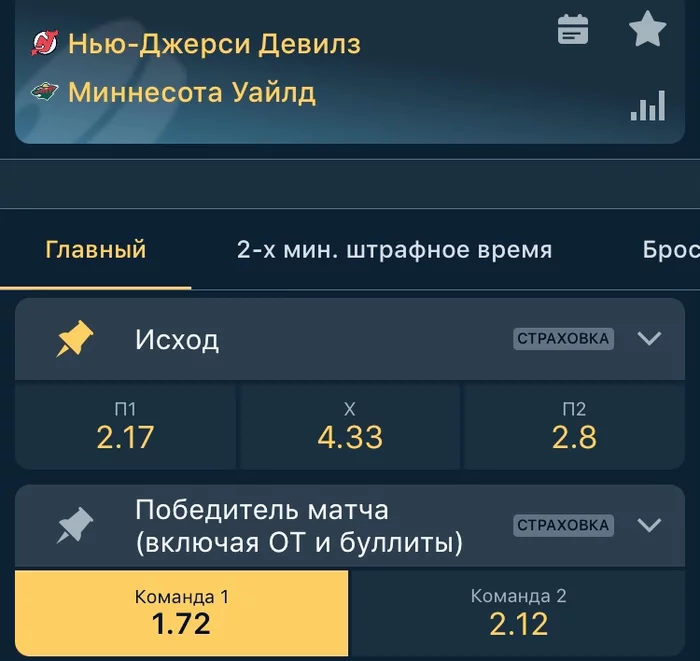700x661 pixels.
Task: Choose П2 odds 2.8
Action: click(574, 426)
